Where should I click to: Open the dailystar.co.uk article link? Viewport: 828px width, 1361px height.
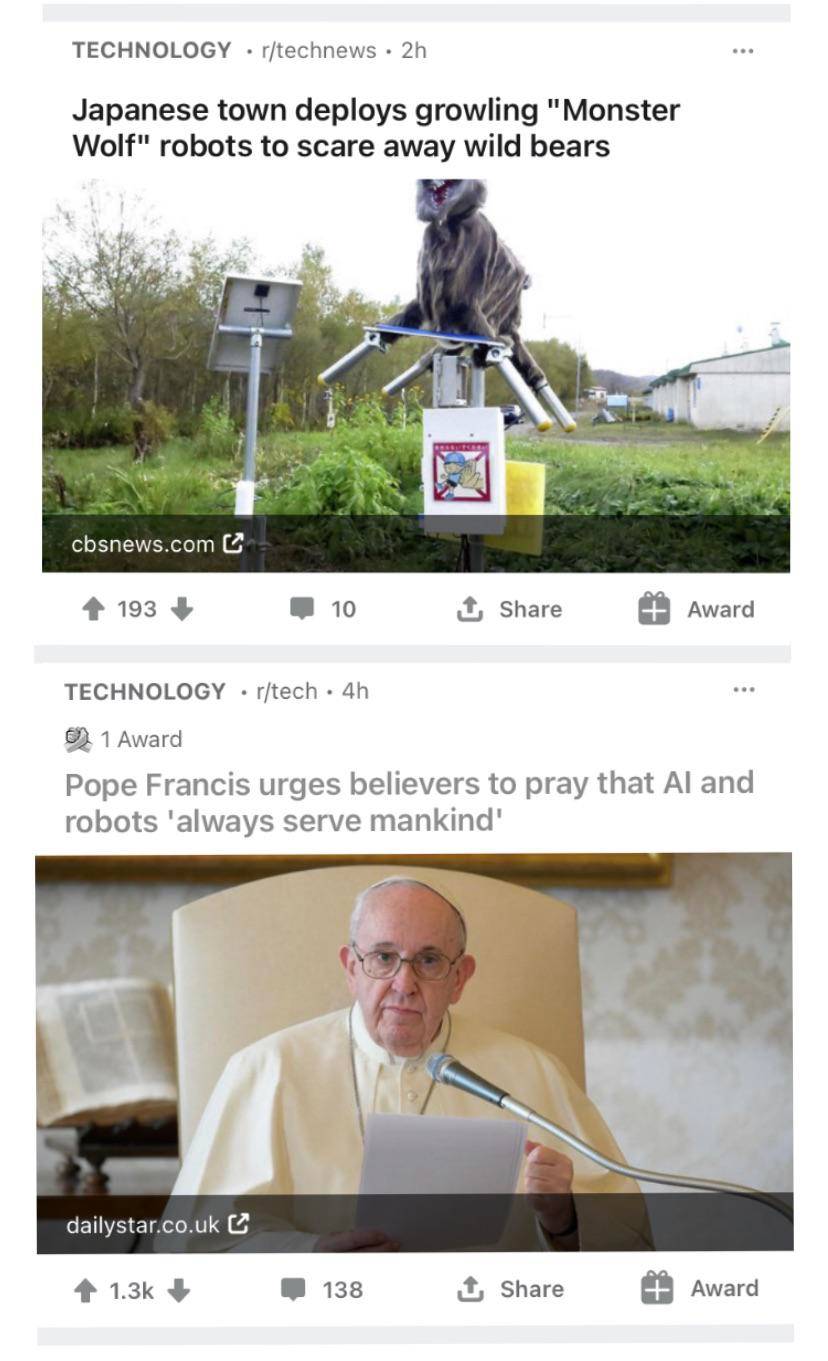(x=157, y=1224)
